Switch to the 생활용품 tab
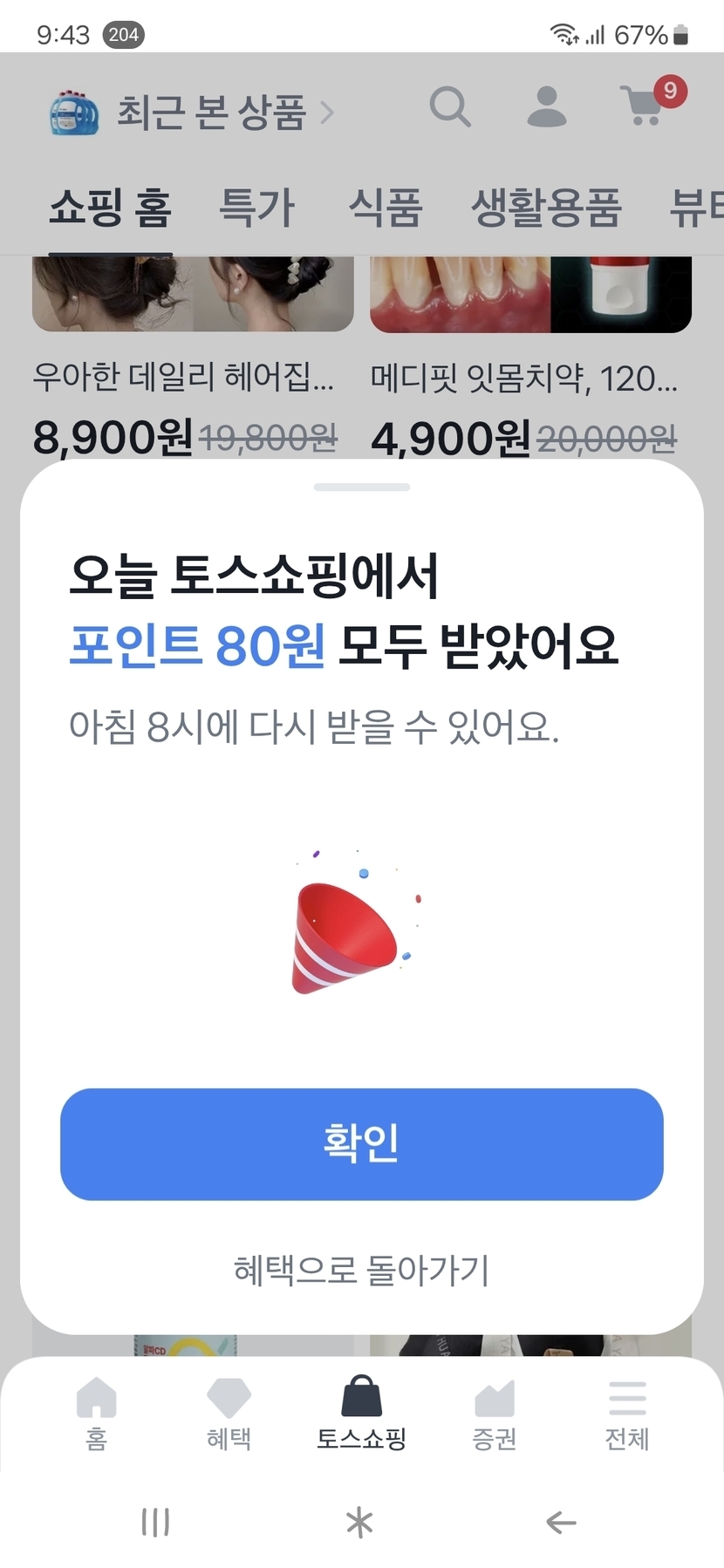 click(546, 208)
